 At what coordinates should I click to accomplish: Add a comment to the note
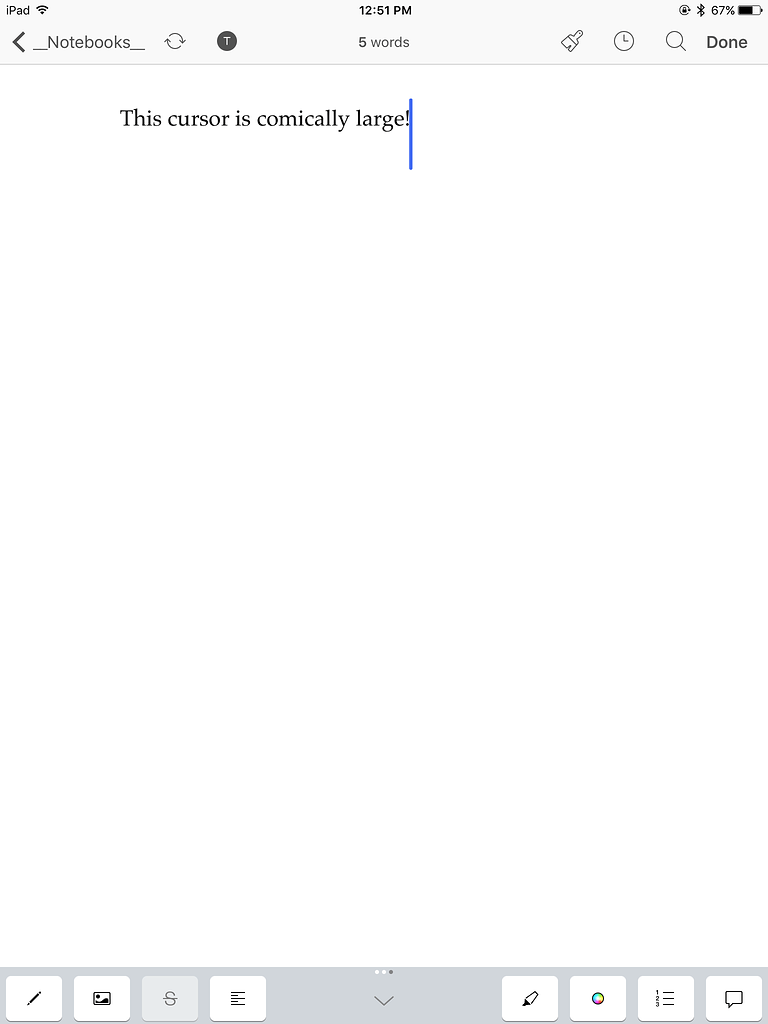tap(733, 998)
